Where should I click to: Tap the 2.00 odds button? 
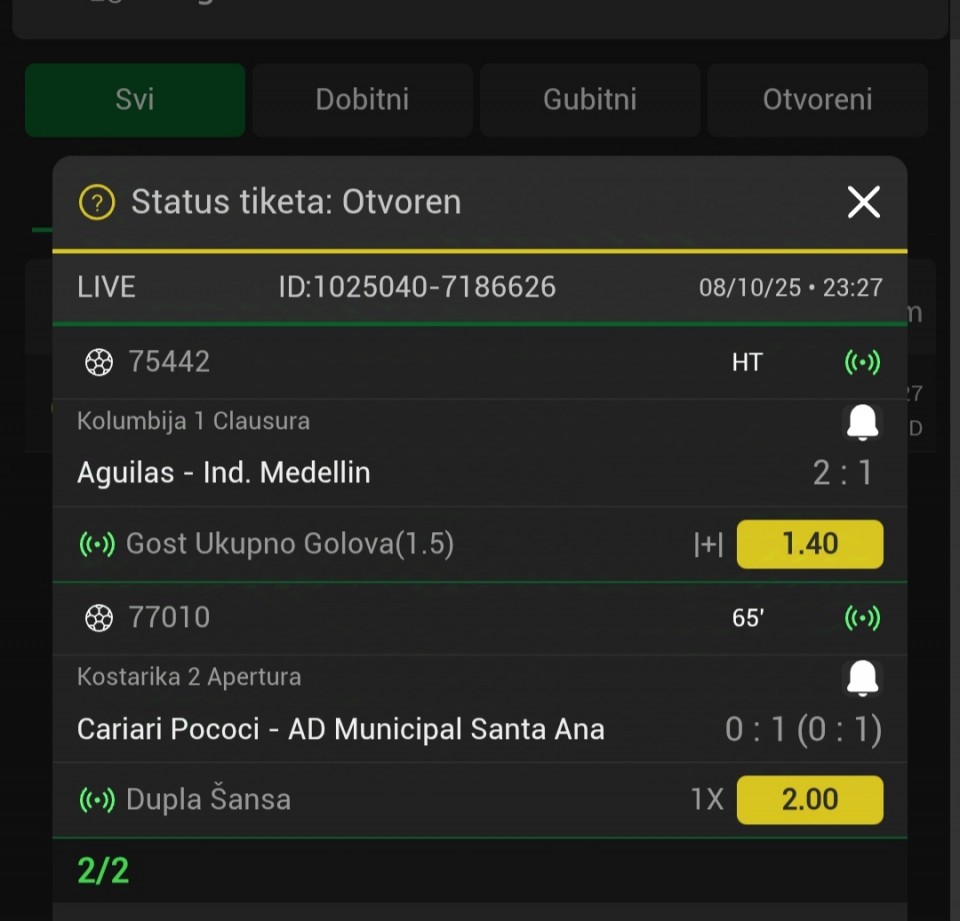(809, 800)
